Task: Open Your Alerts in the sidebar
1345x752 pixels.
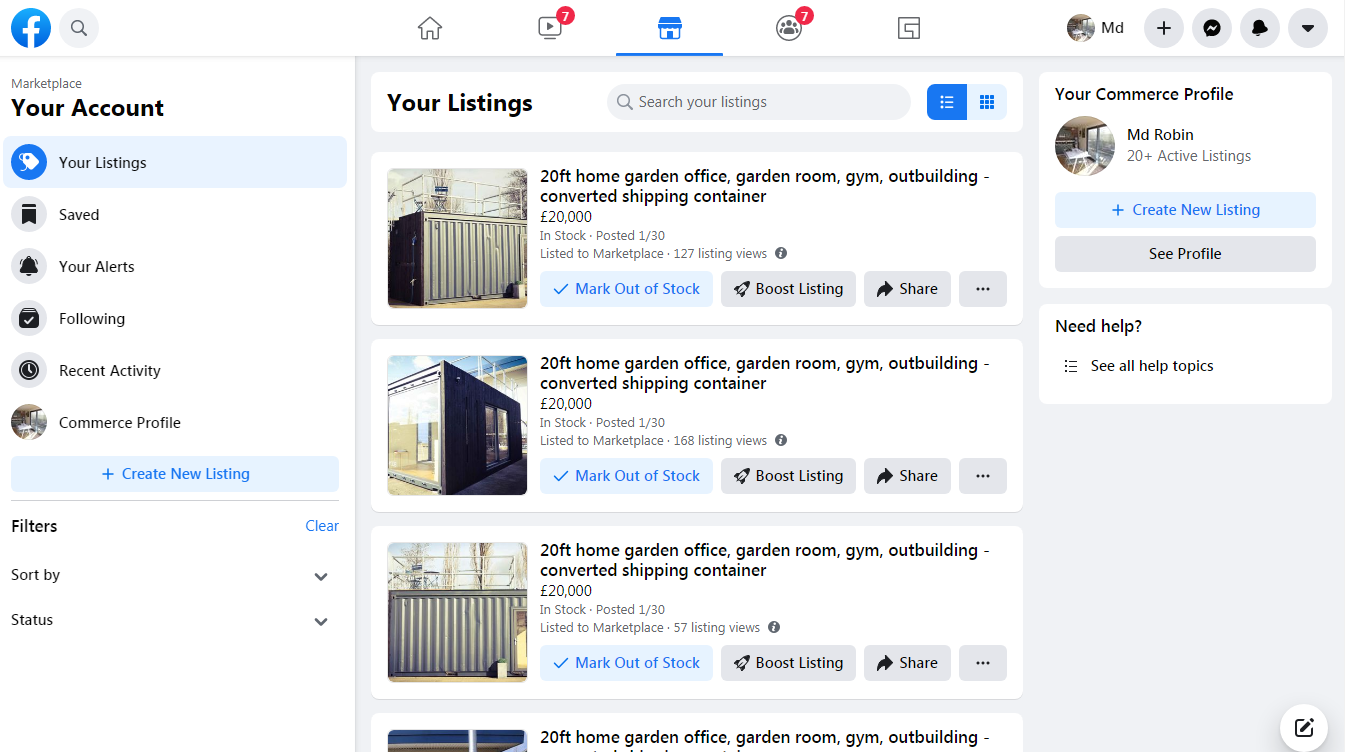Action: point(96,267)
